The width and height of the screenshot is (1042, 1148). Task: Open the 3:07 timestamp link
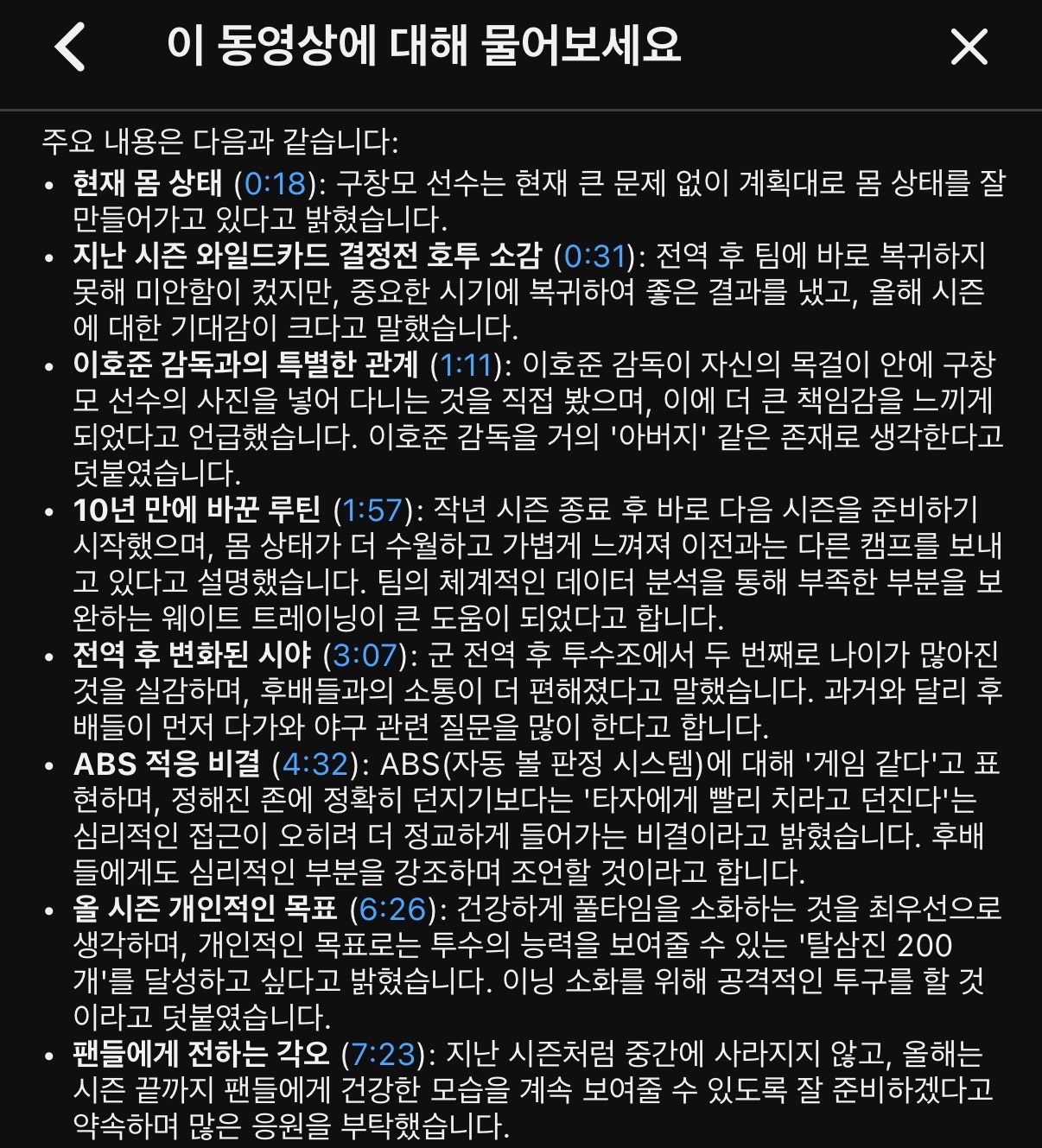(x=364, y=655)
